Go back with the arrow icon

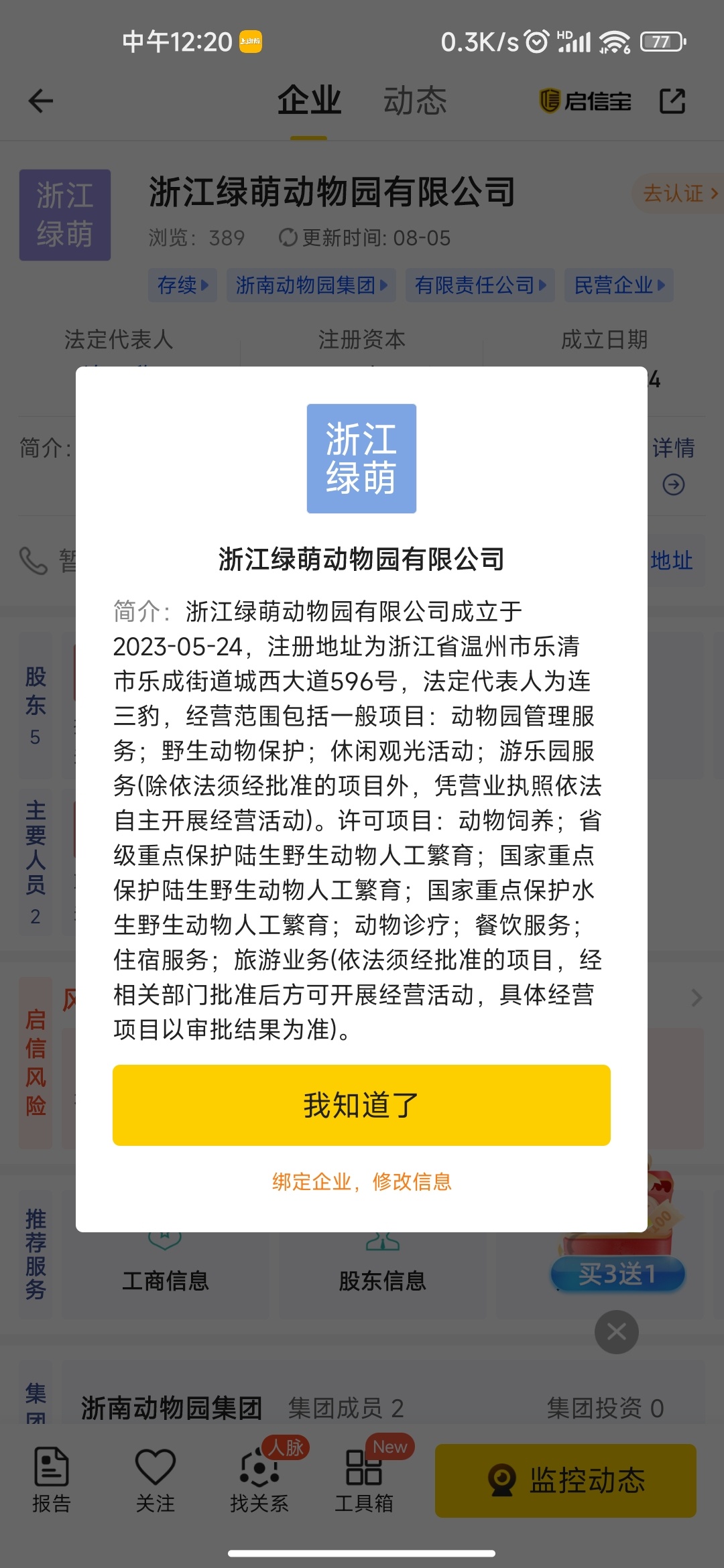[x=41, y=101]
